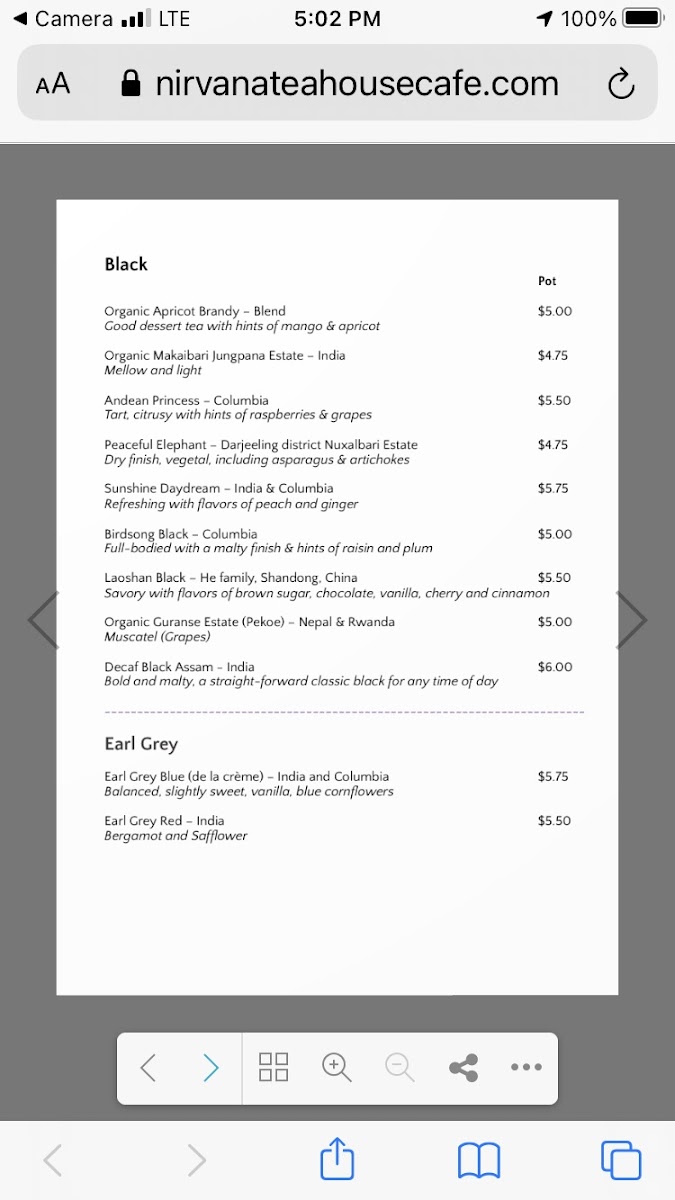Zoom in on the menu document
Image resolution: width=675 pixels, height=1200 pixels.
(x=336, y=1068)
